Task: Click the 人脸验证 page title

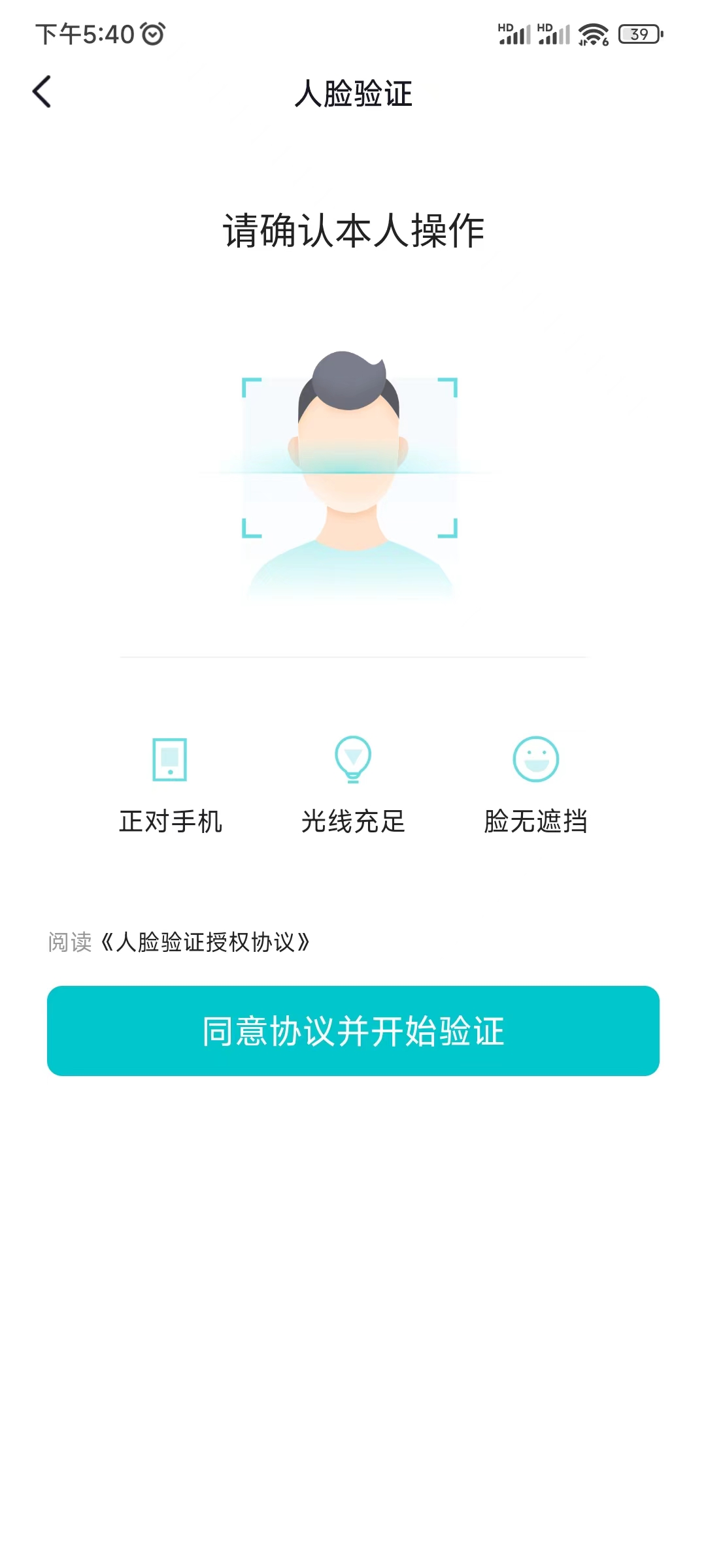Action: pos(353,93)
